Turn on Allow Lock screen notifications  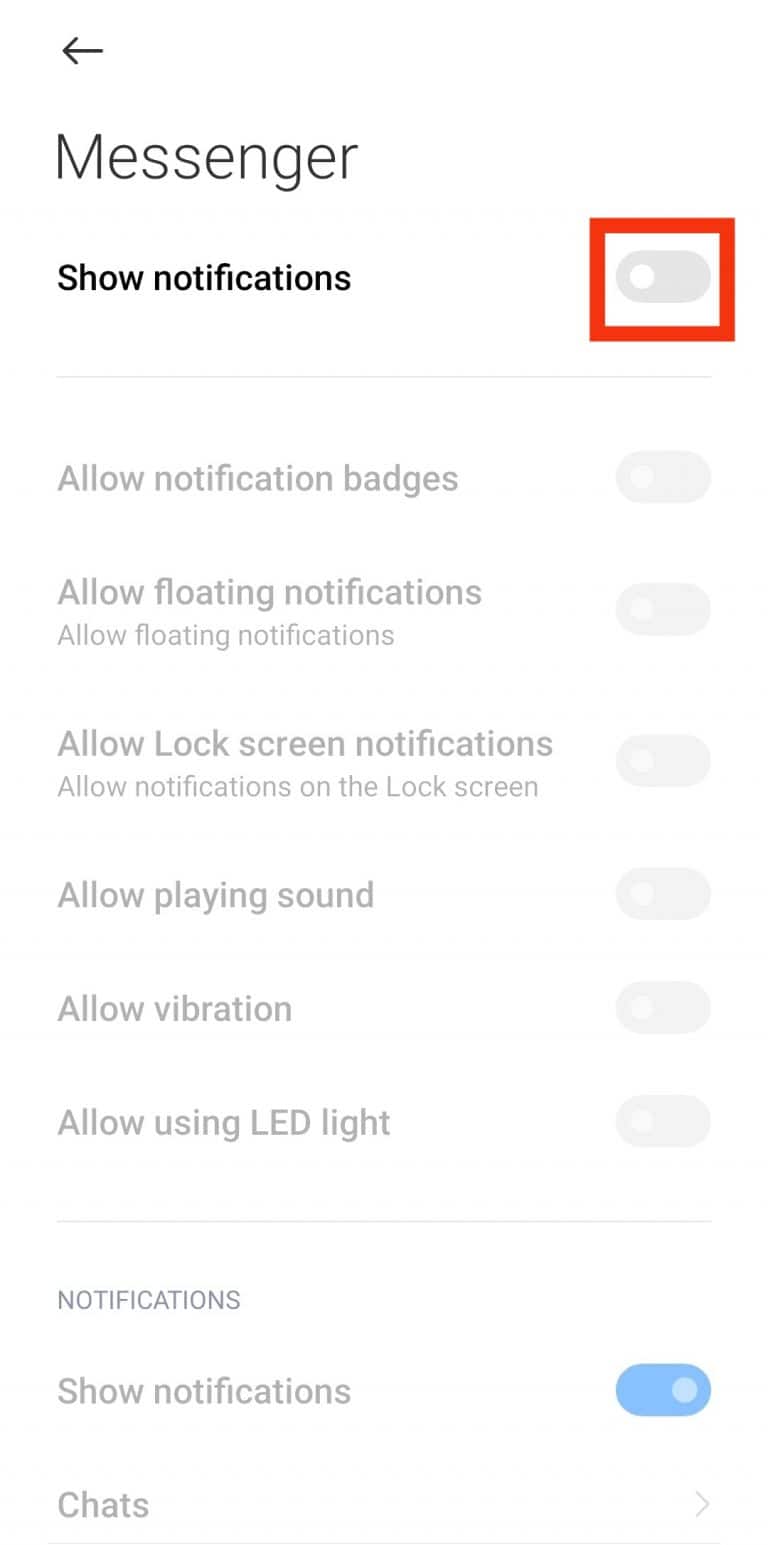click(x=662, y=760)
